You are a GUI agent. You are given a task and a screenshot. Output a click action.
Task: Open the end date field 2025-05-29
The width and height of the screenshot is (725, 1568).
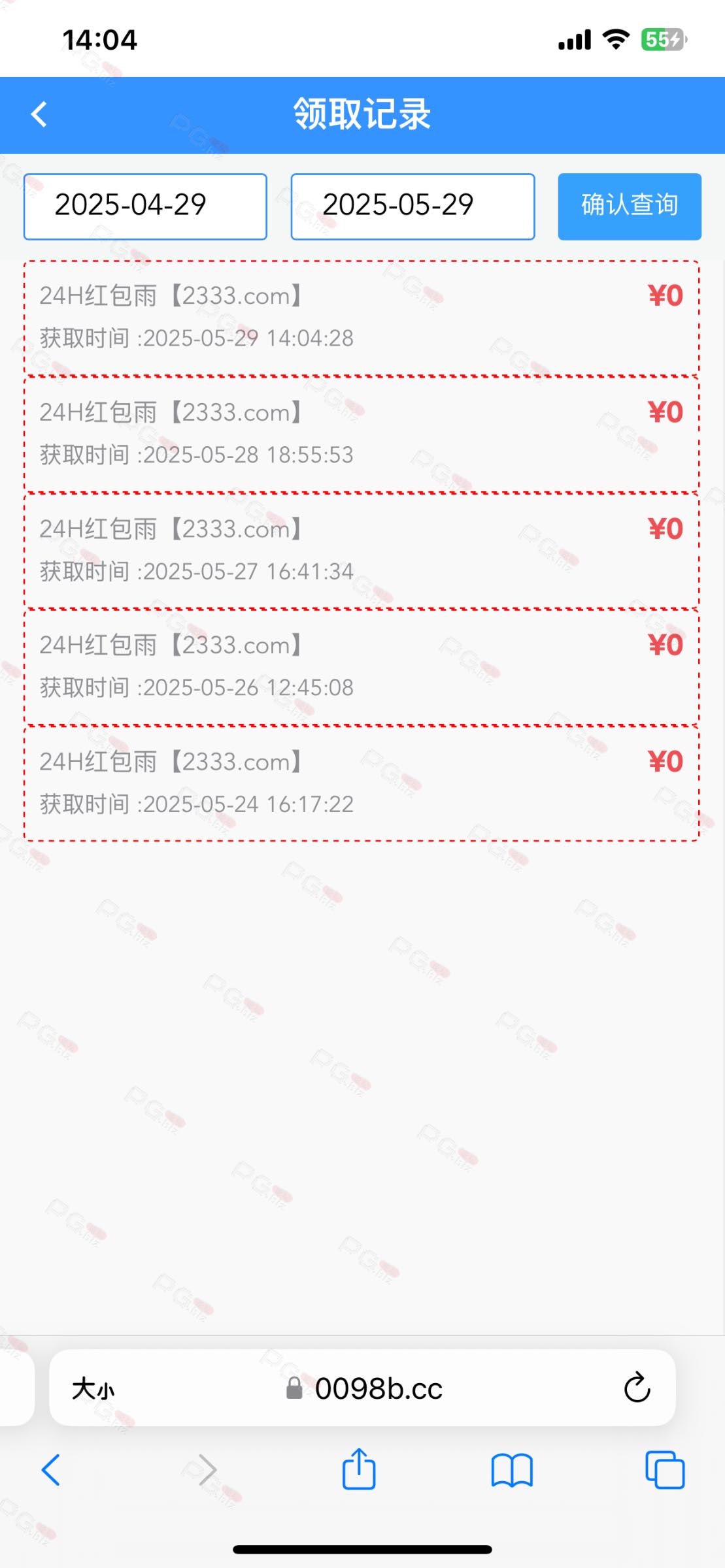pyautogui.click(x=413, y=206)
